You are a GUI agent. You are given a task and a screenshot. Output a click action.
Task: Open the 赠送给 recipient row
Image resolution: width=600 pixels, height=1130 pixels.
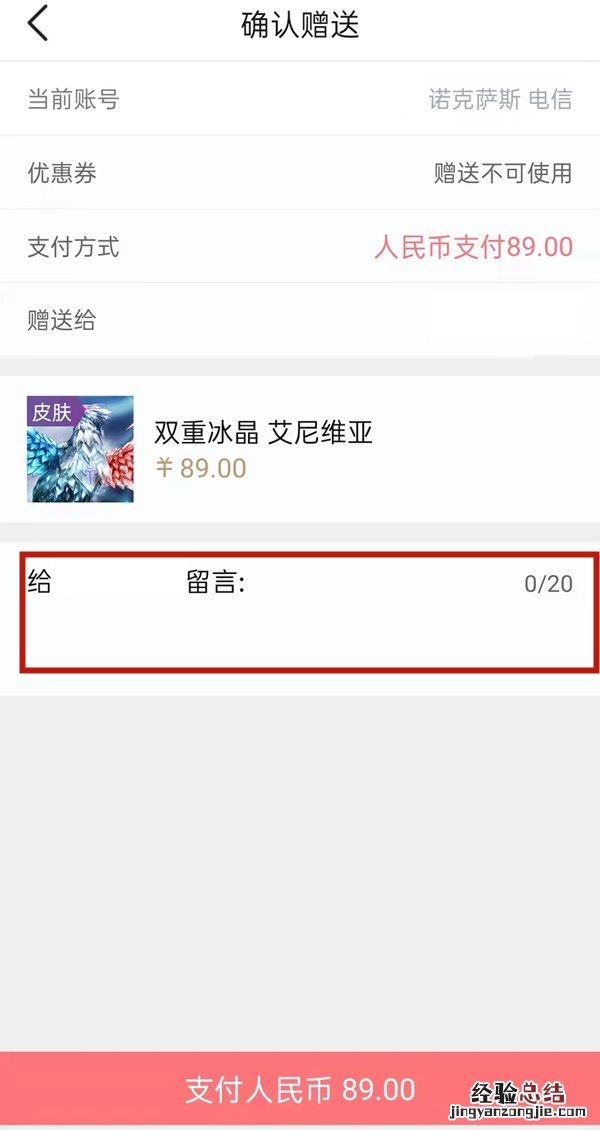[300, 321]
